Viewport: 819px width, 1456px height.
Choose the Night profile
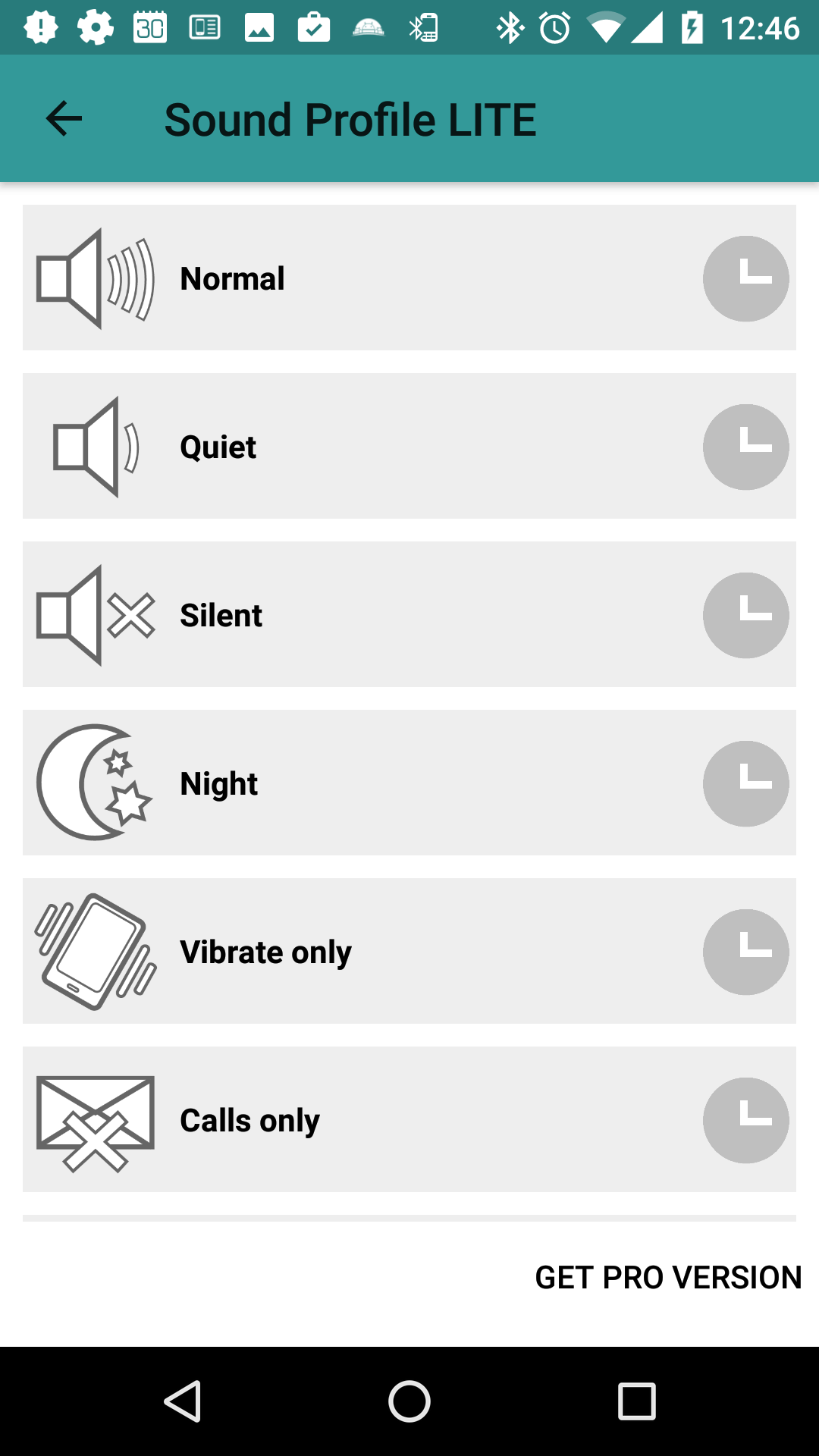coord(409,783)
